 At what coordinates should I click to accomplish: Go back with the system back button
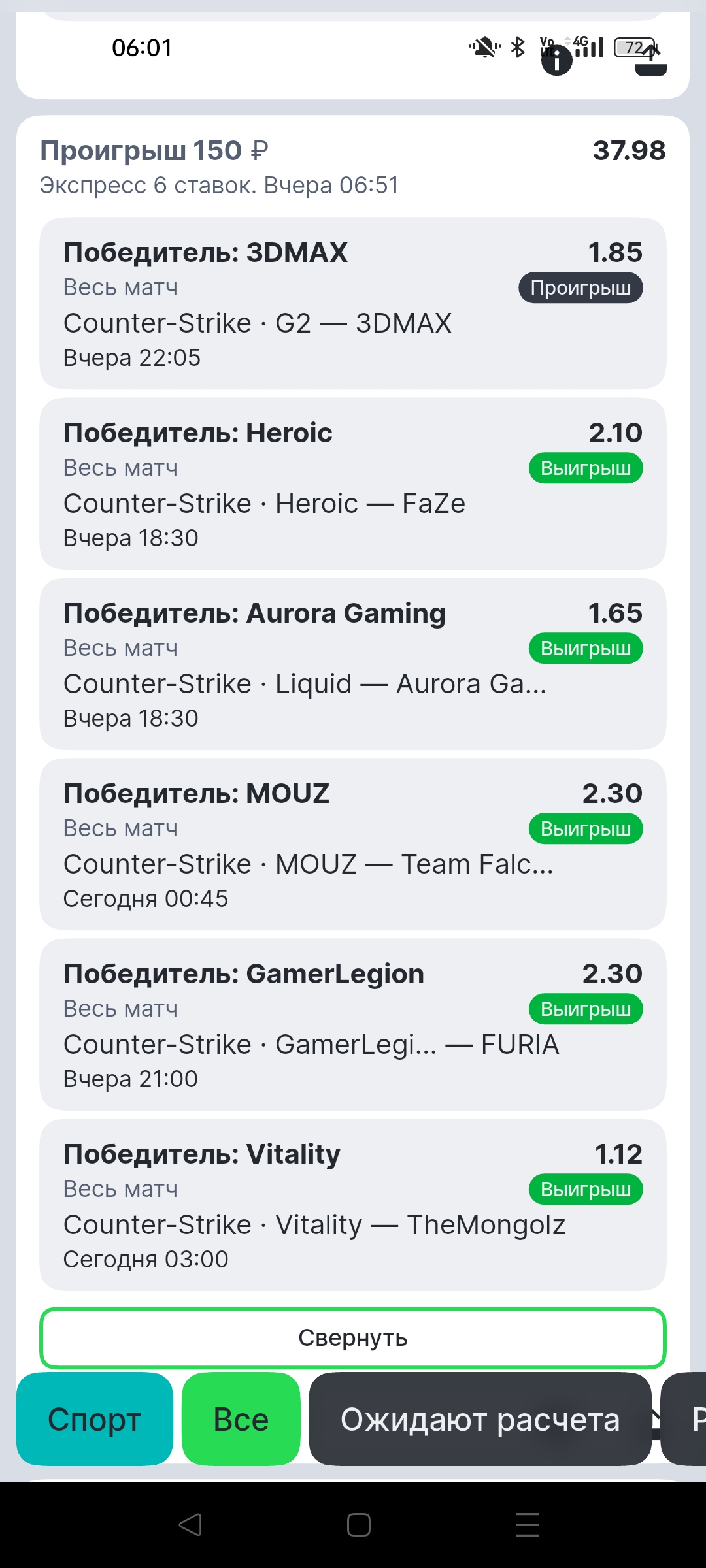click(190, 1525)
